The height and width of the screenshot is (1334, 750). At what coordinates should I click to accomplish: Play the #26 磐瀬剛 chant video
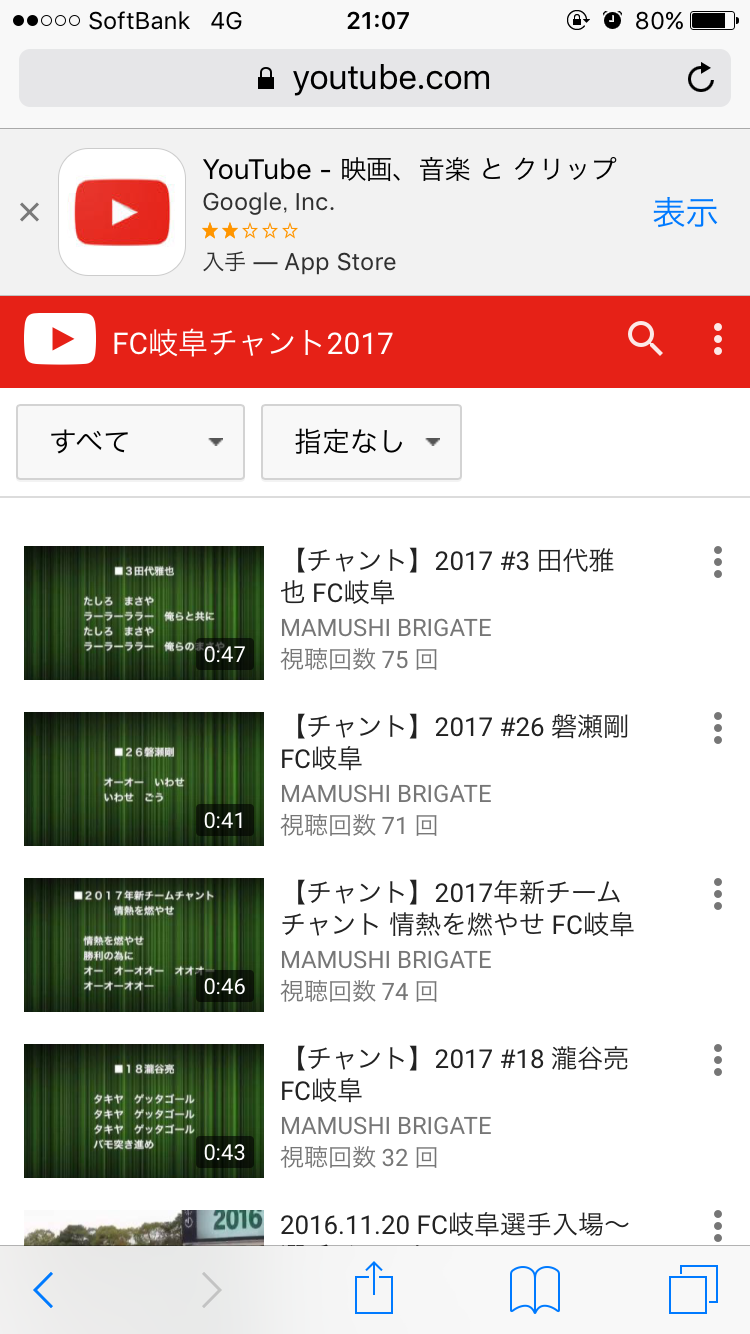coord(144,778)
